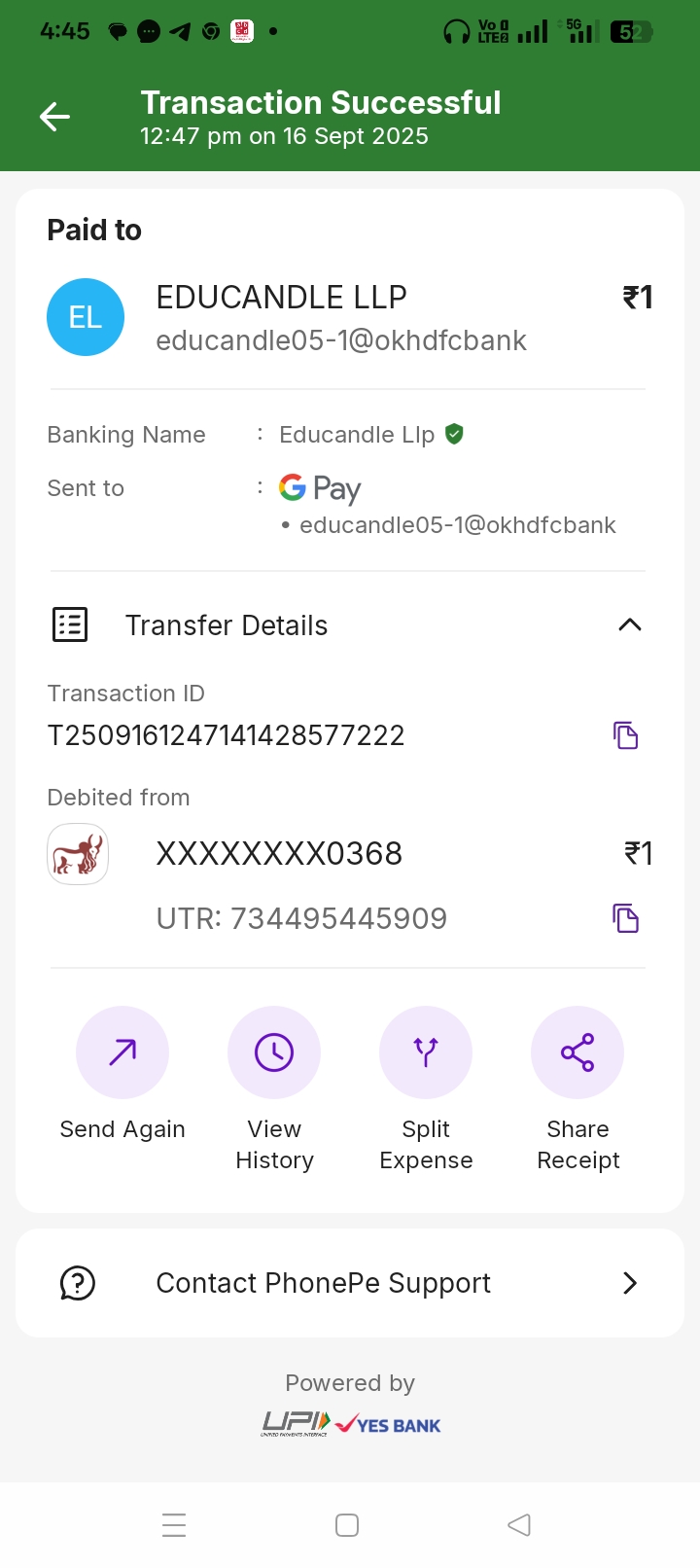This screenshot has width=700, height=1568.
Task: Share the receipt
Action: [x=577, y=1052]
